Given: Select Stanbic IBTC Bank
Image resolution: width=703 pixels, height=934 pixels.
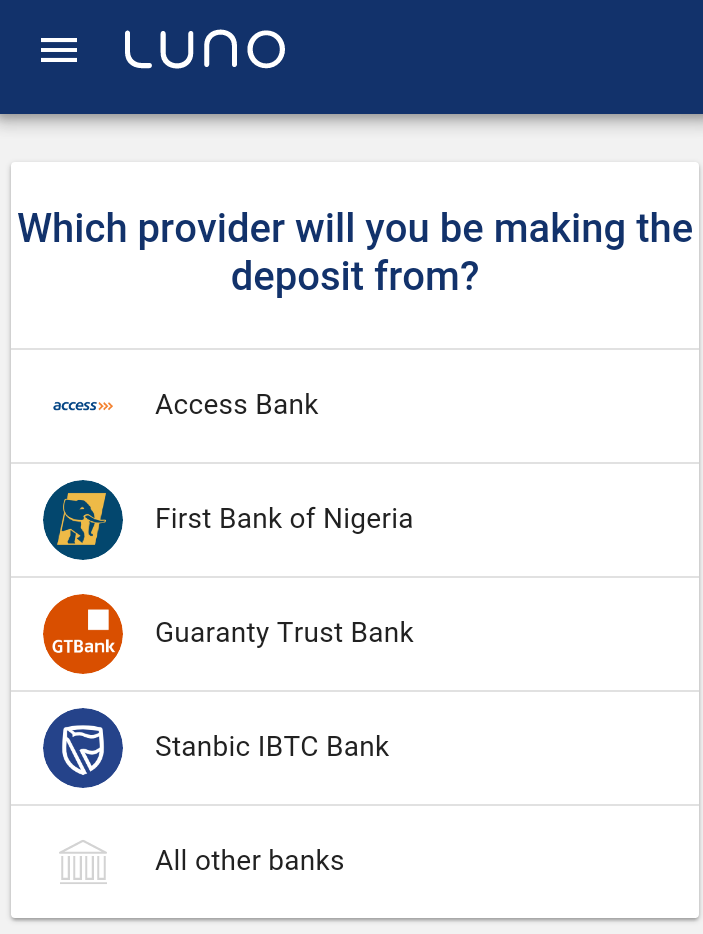Looking at the screenshot, I should 354,748.
